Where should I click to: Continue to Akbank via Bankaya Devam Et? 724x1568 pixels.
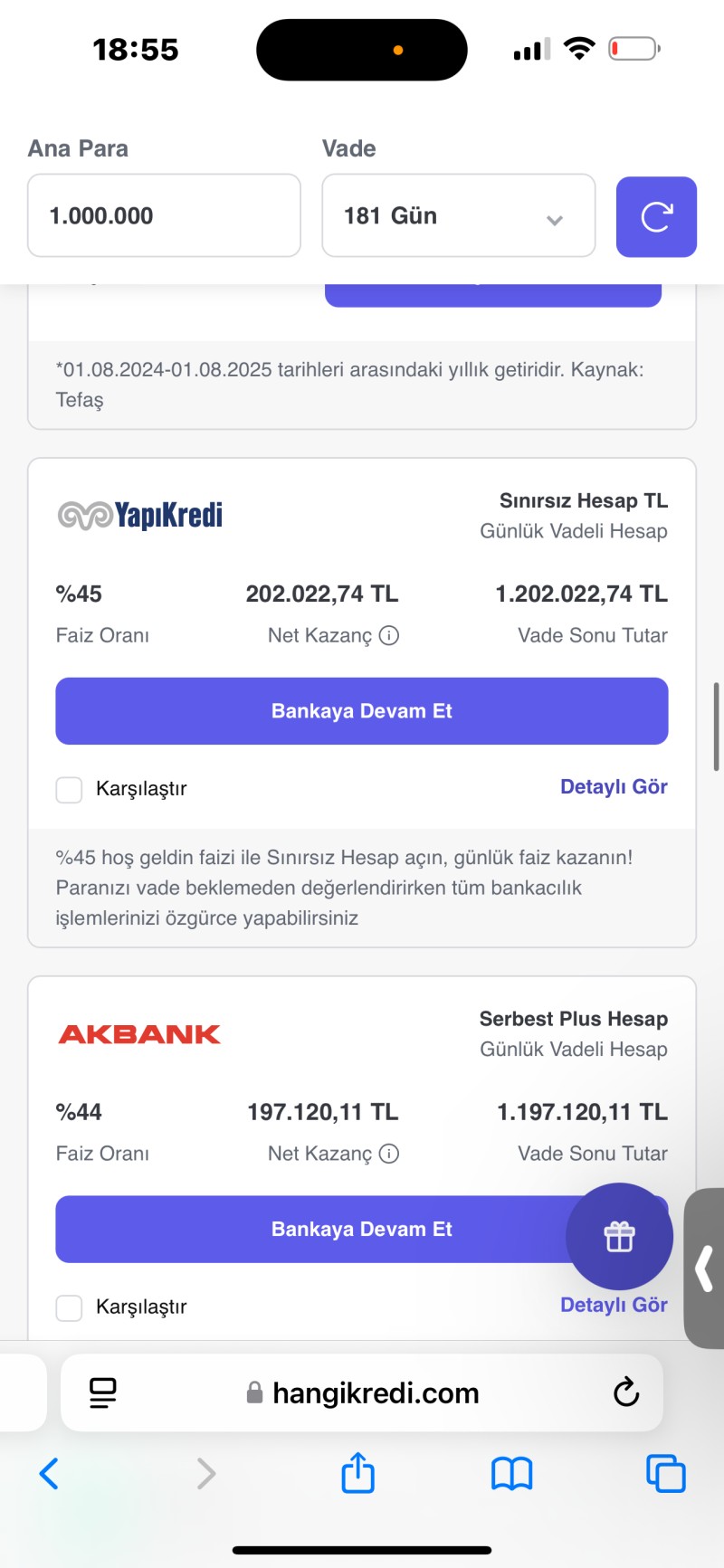tap(308, 1229)
